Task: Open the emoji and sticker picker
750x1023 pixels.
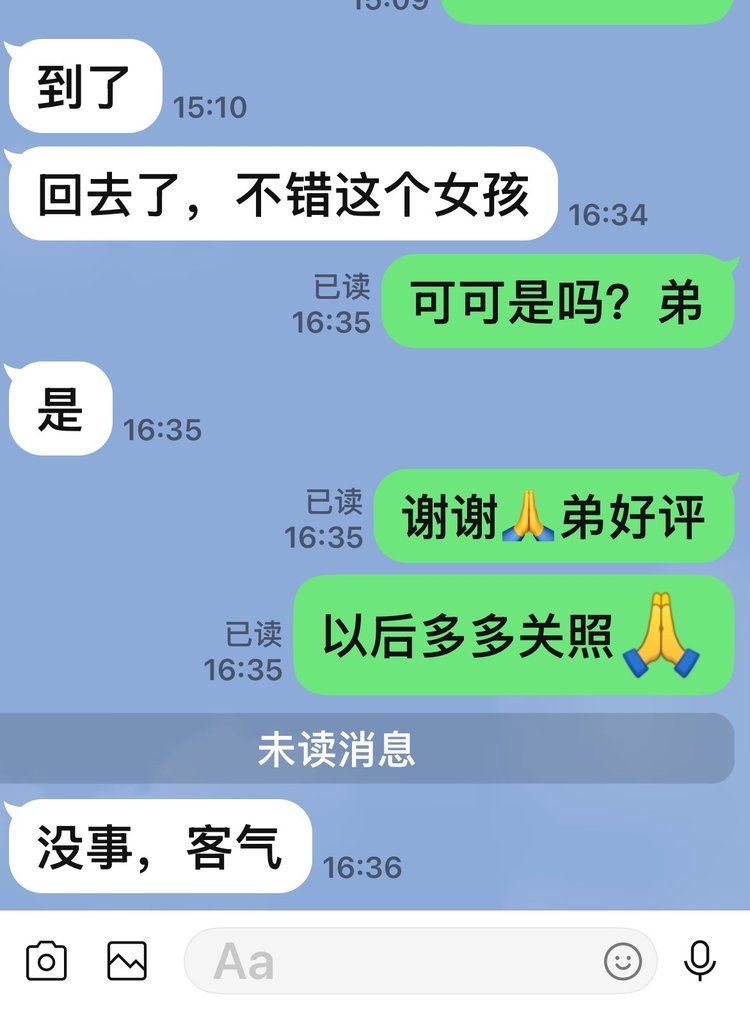Action: 623,962
